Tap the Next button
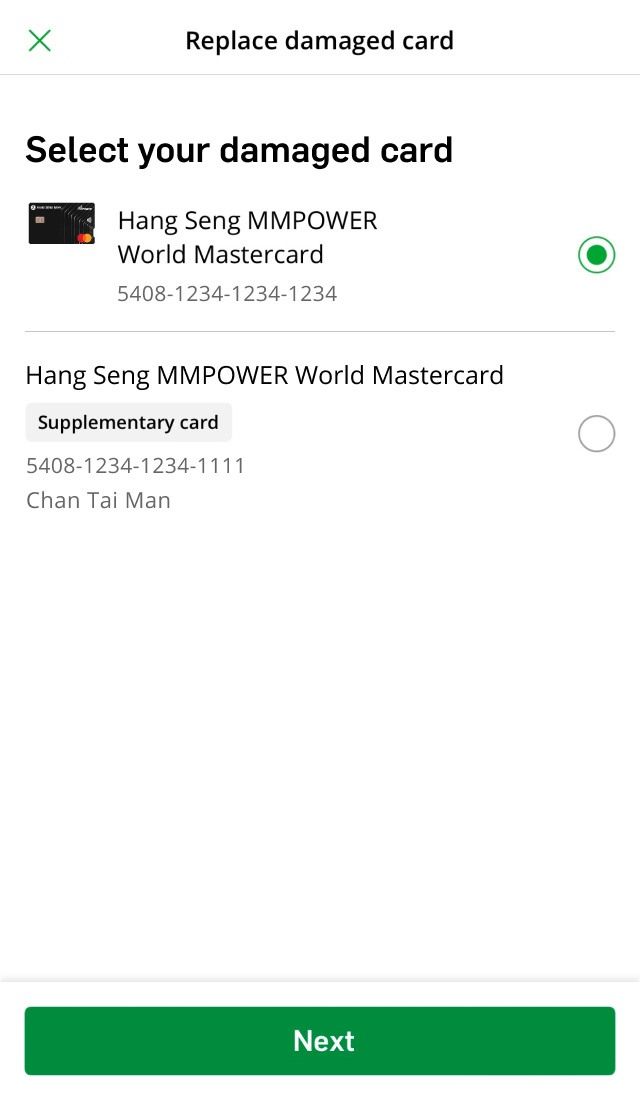Viewport: 640px width, 1100px height. pyautogui.click(x=320, y=1041)
